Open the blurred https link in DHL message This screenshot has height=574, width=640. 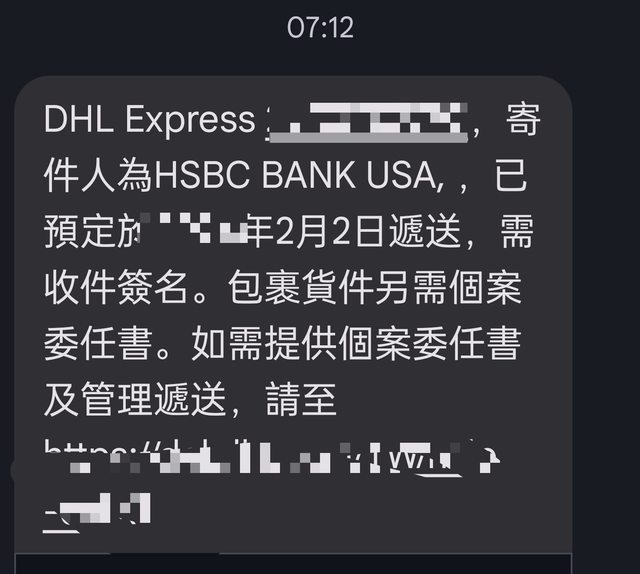coord(270,458)
